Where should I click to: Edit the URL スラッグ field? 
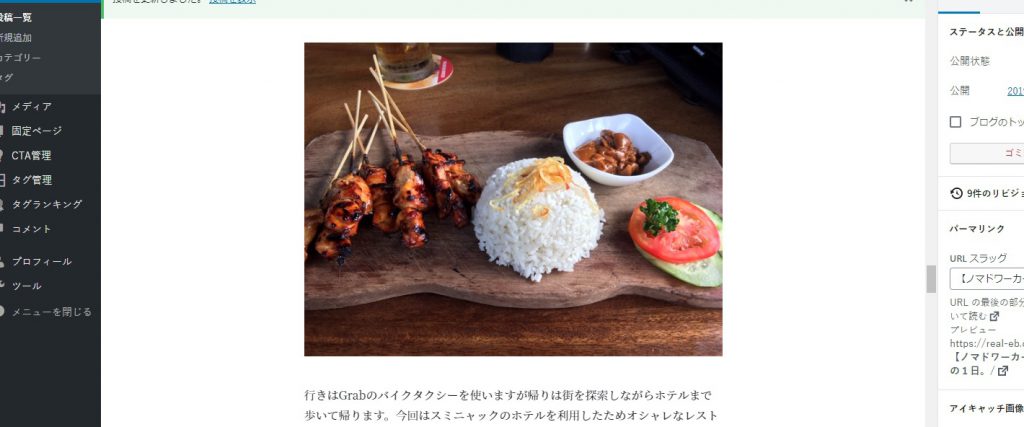point(988,279)
